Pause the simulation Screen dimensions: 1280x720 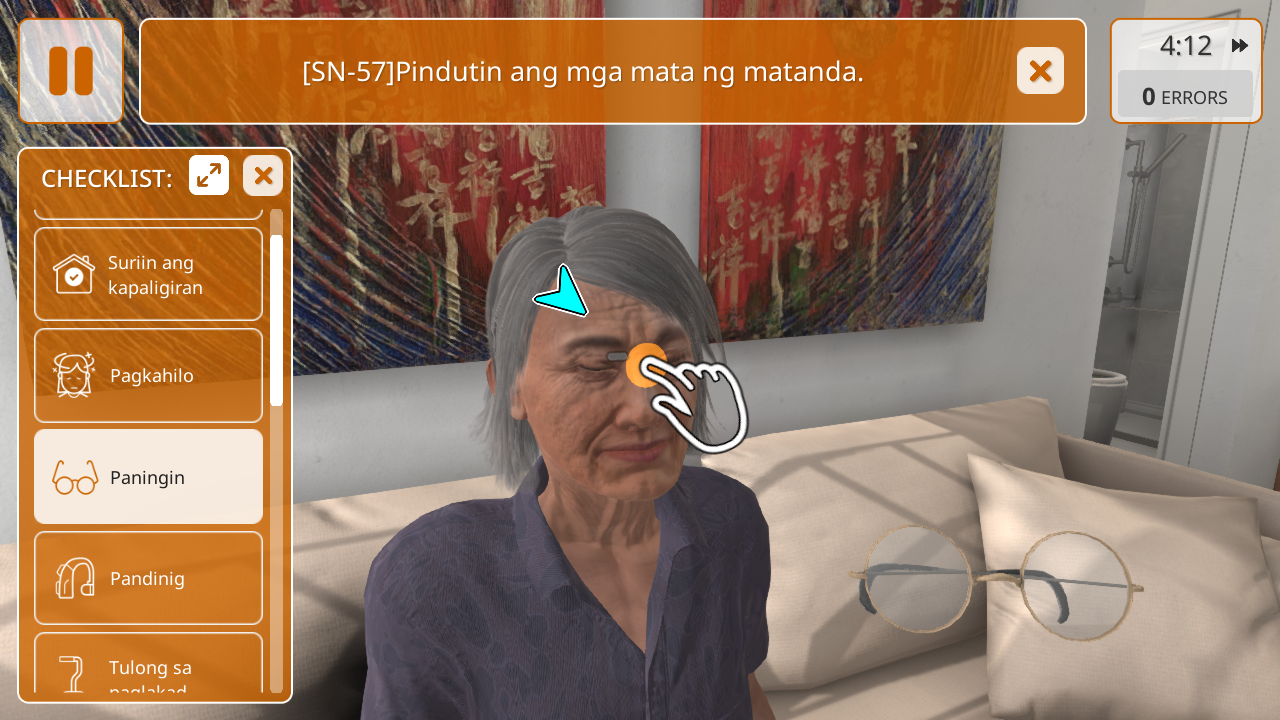(x=71, y=71)
